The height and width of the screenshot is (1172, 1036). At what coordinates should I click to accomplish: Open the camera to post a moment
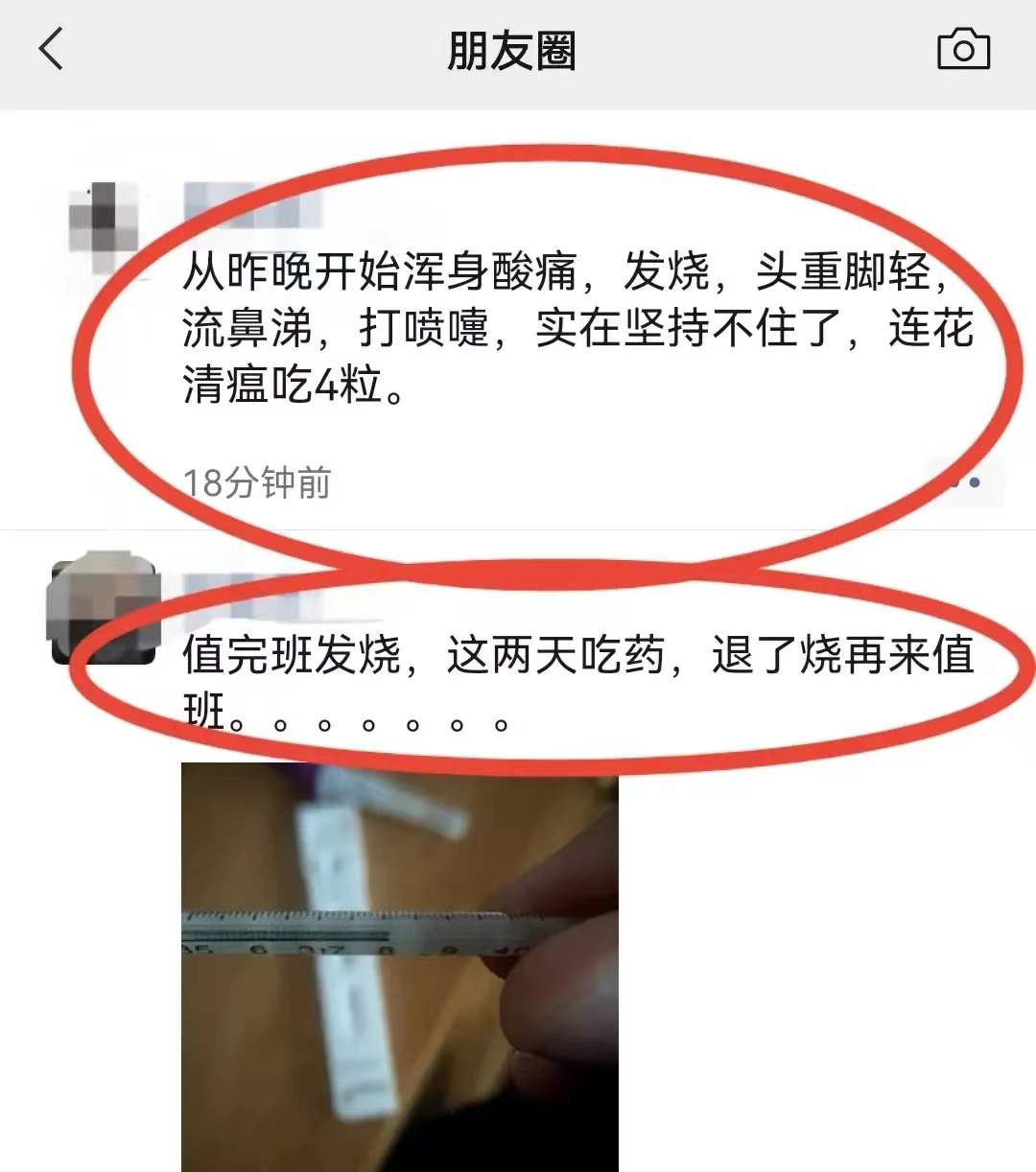(963, 50)
